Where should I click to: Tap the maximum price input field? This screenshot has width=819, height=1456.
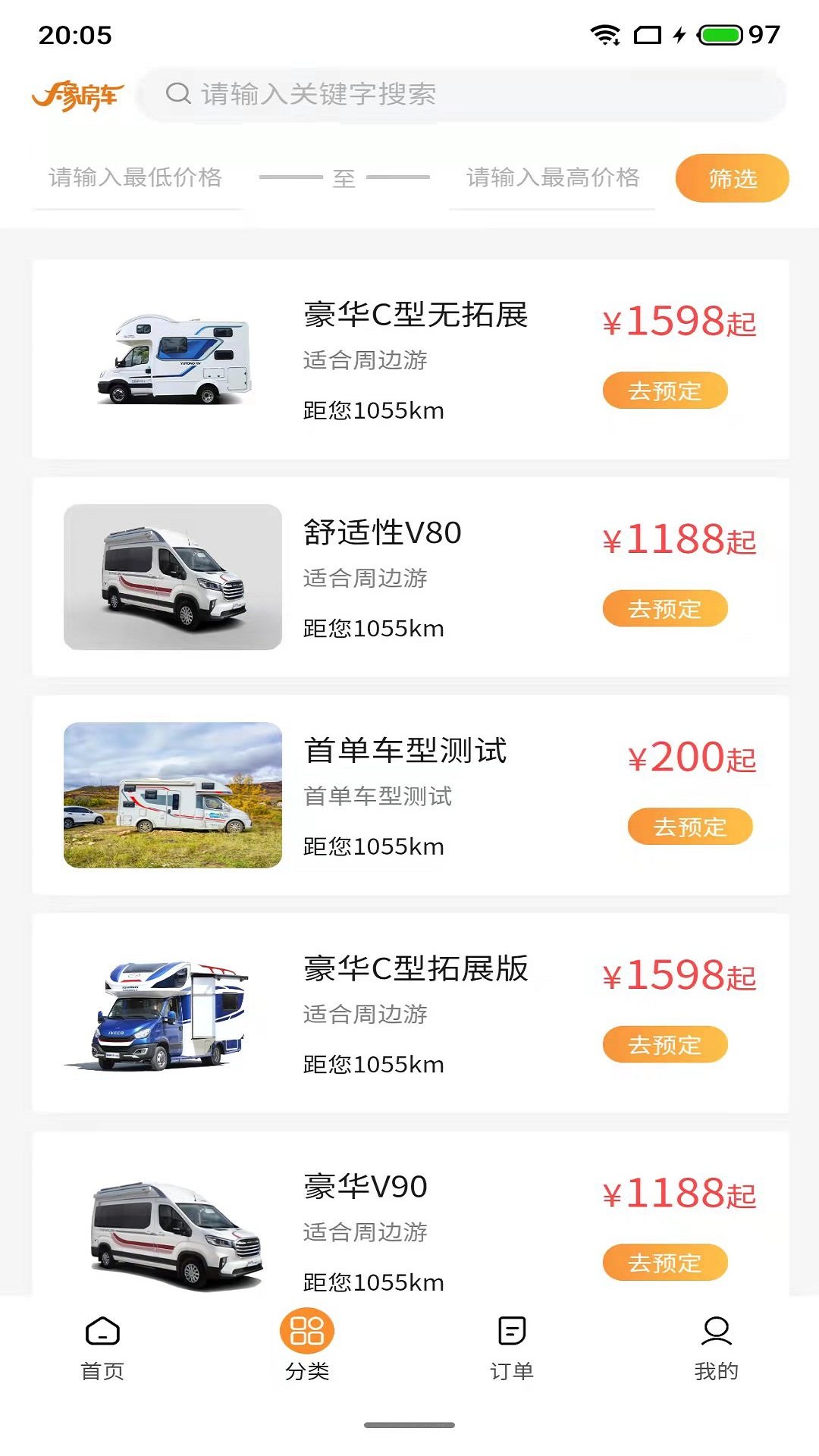pos(554,178)
